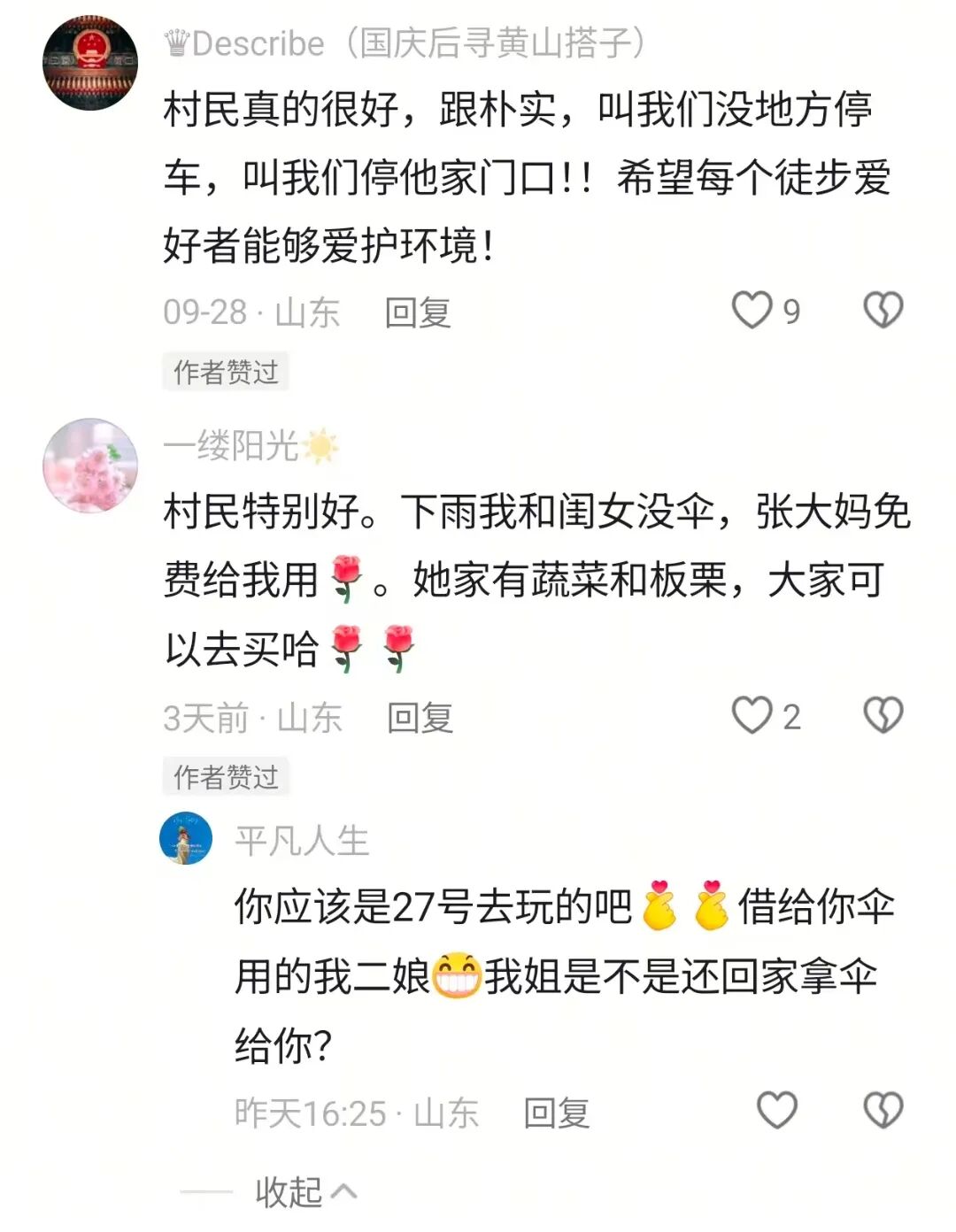Dislike the comment by 一缕阳光

883,715
